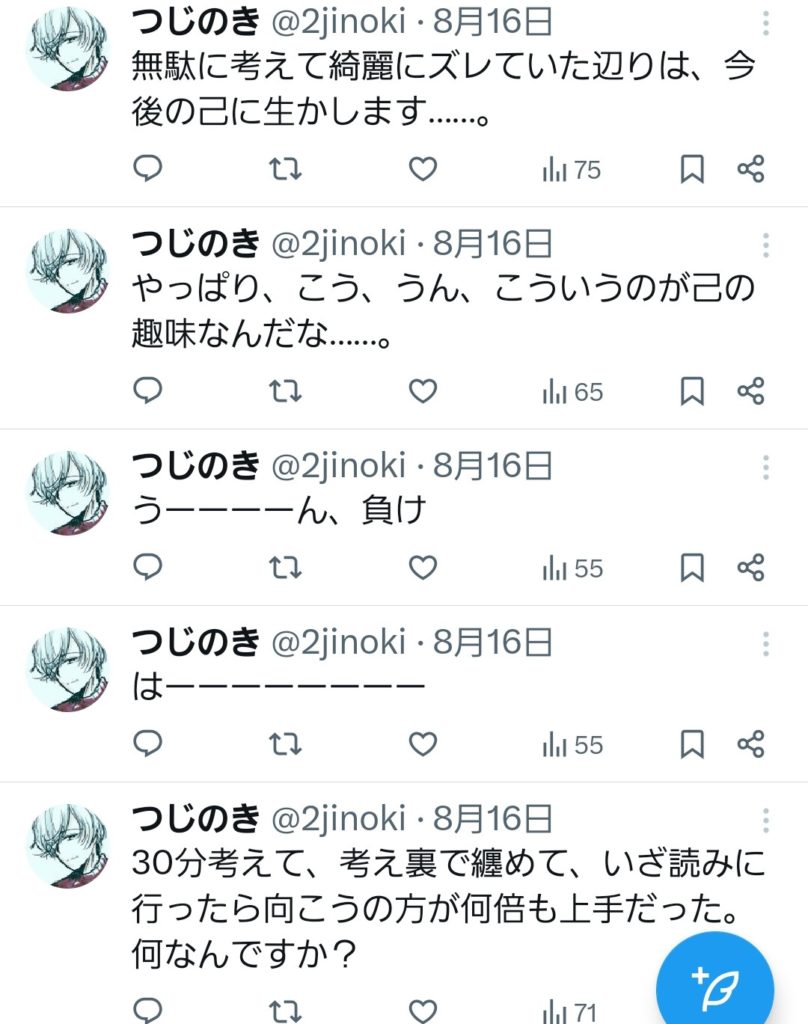Viewport: 808px width, 1024px height.
Task: Like the tweet saying うーーーーん、負け
Action: click(x=423, y=568)
